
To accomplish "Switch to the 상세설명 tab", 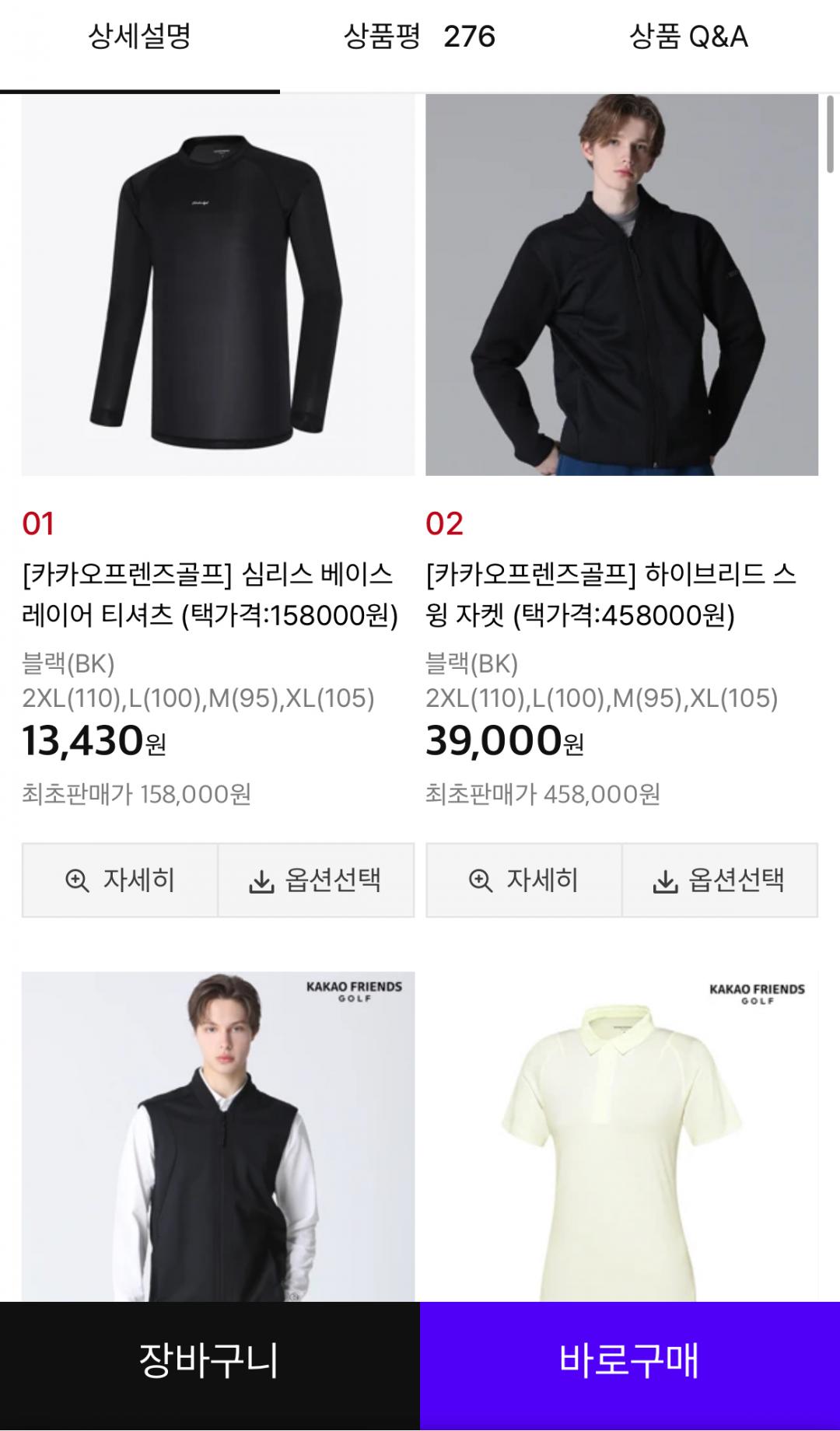I will click(x=139, y=37).
